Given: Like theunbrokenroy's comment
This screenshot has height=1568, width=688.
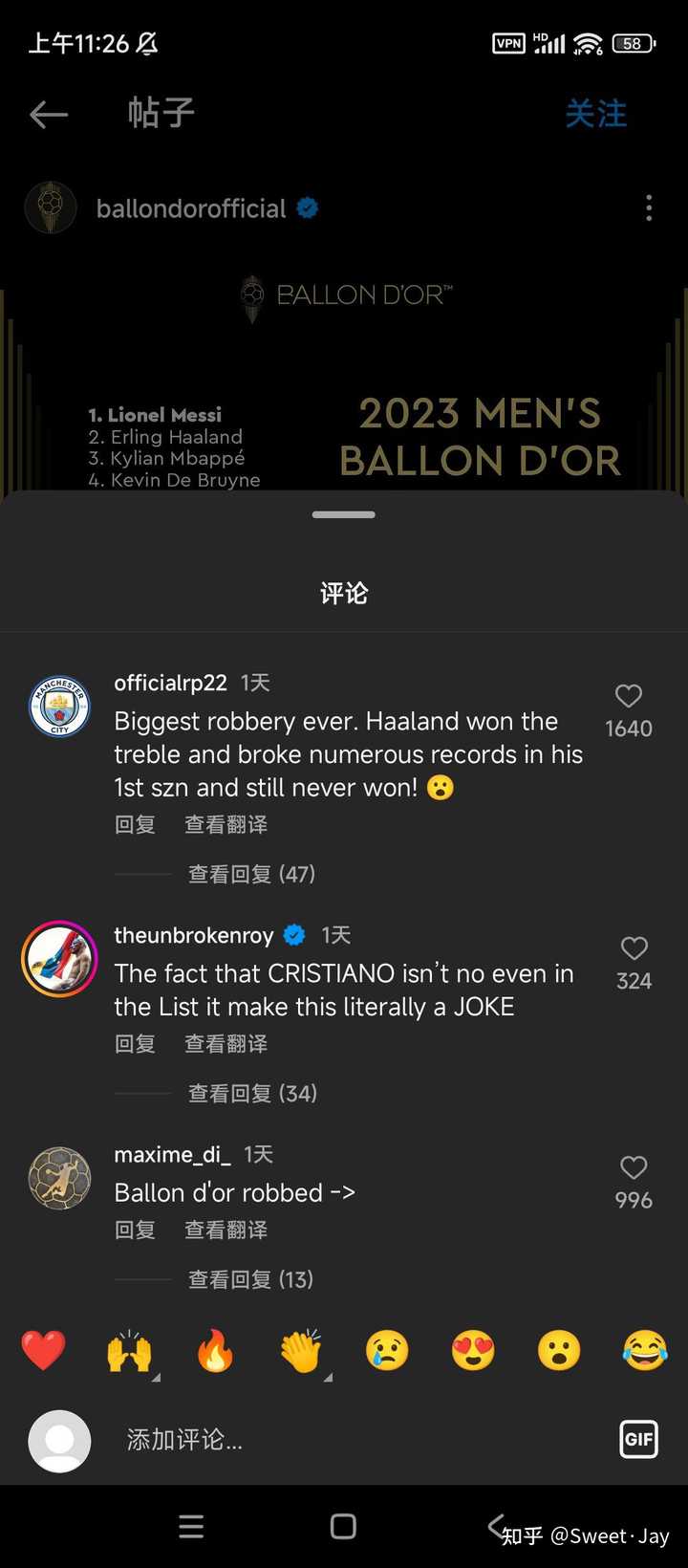Looking at the screenshot, I should 634,948.
